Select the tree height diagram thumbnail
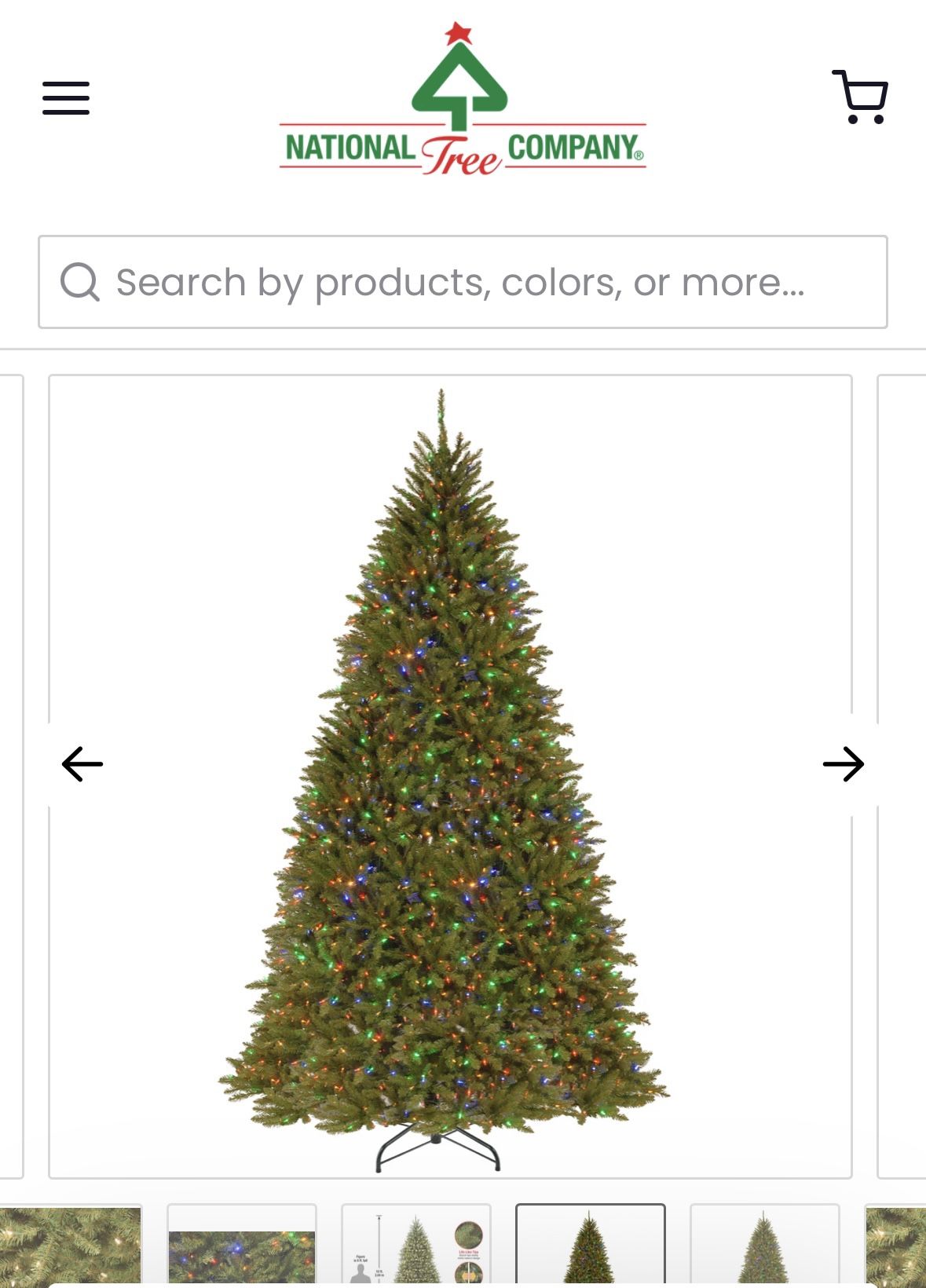 416,1249
